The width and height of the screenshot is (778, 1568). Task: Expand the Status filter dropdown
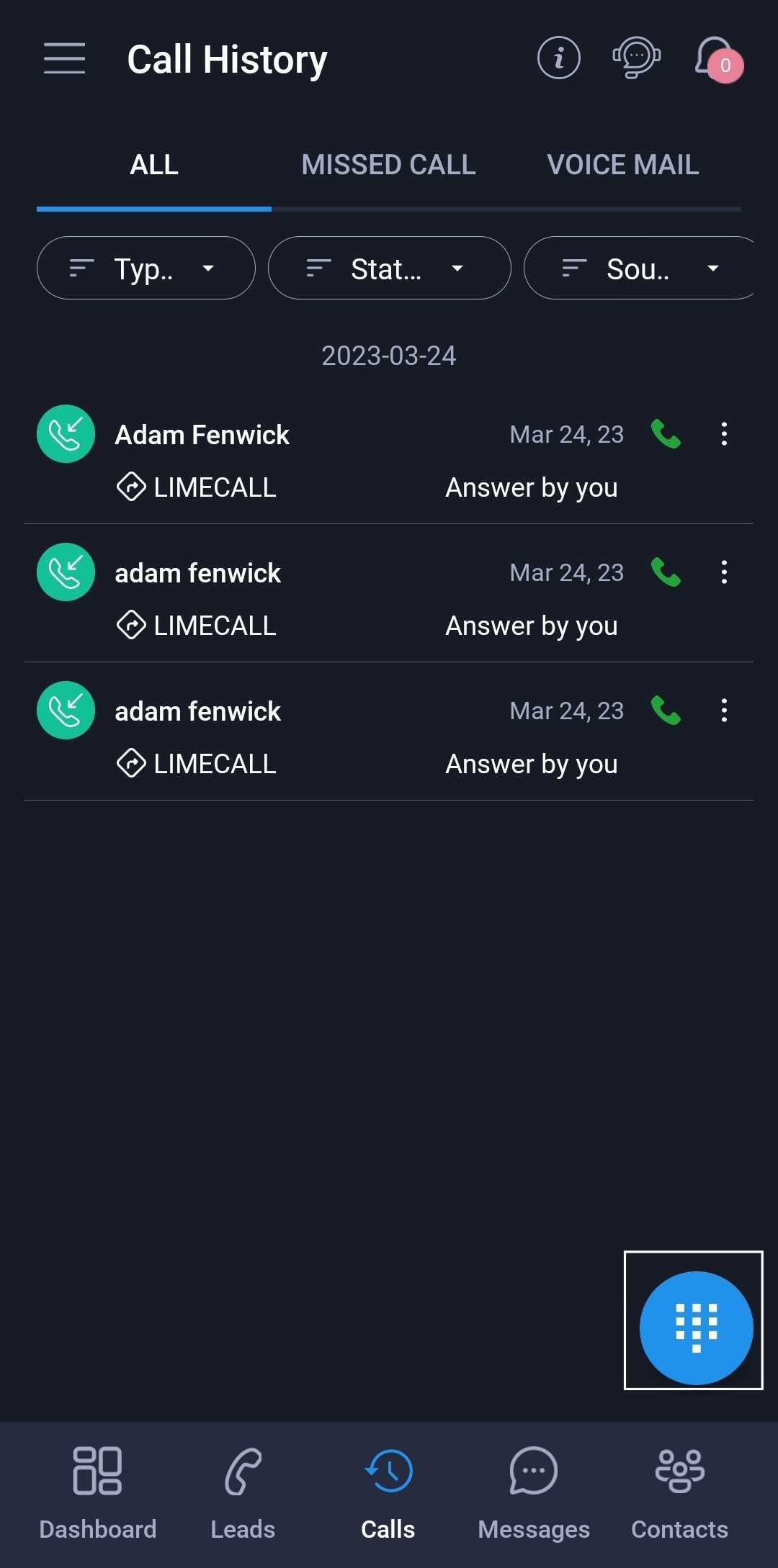click(x=390, y=268)
